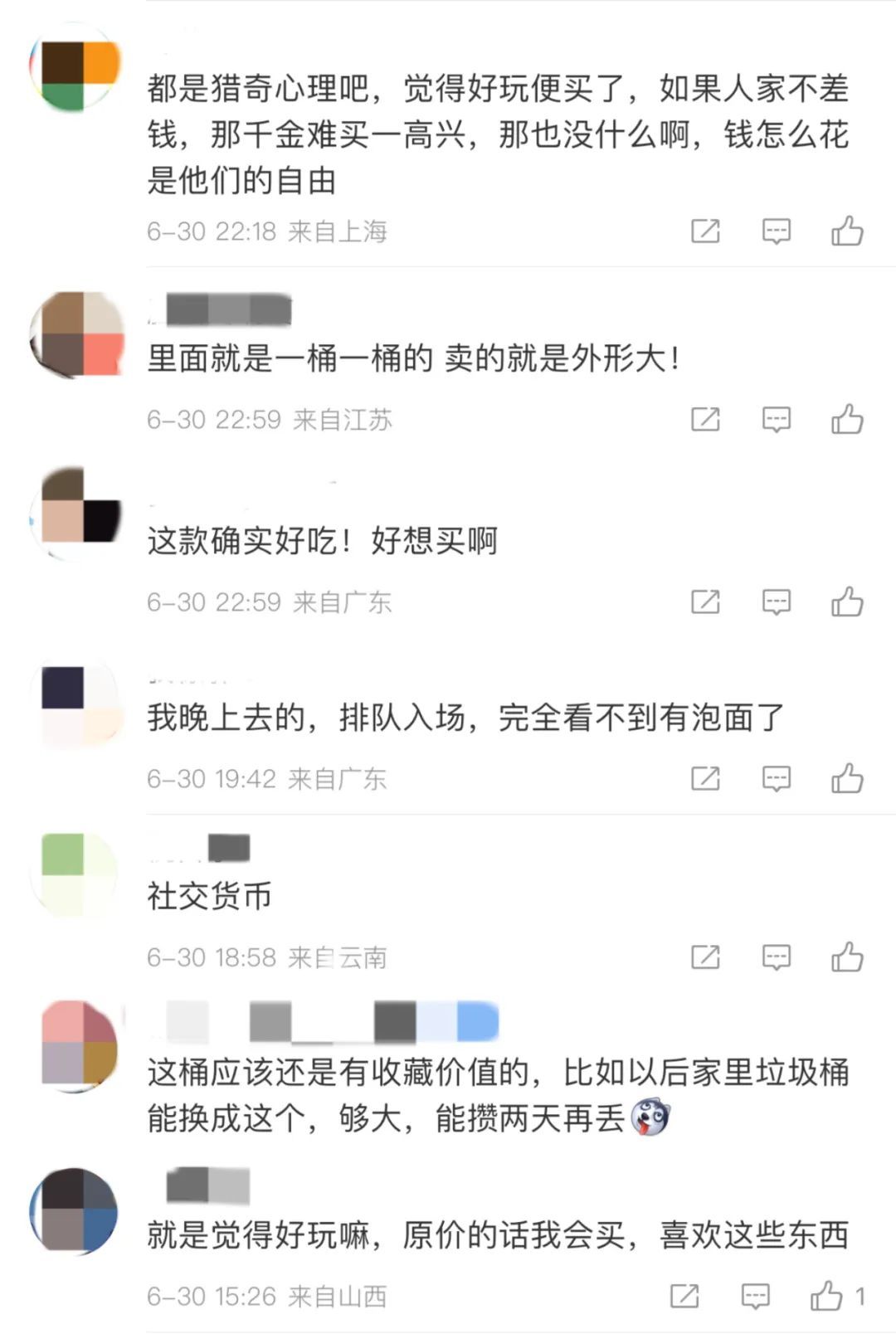Like the comment posted from 山西
896x1334 pixels.
tap(826, 1295)
